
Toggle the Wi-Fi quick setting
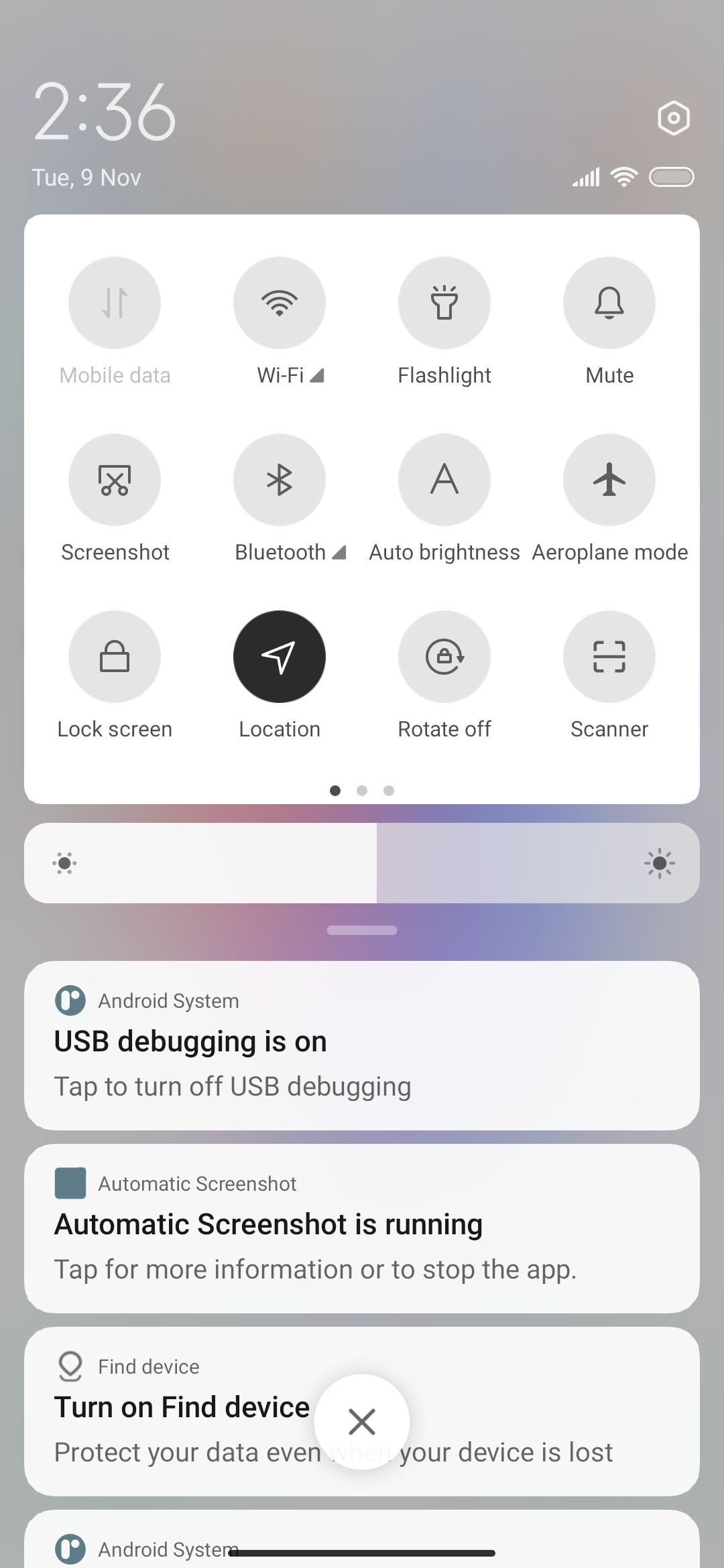pos(280,303)
